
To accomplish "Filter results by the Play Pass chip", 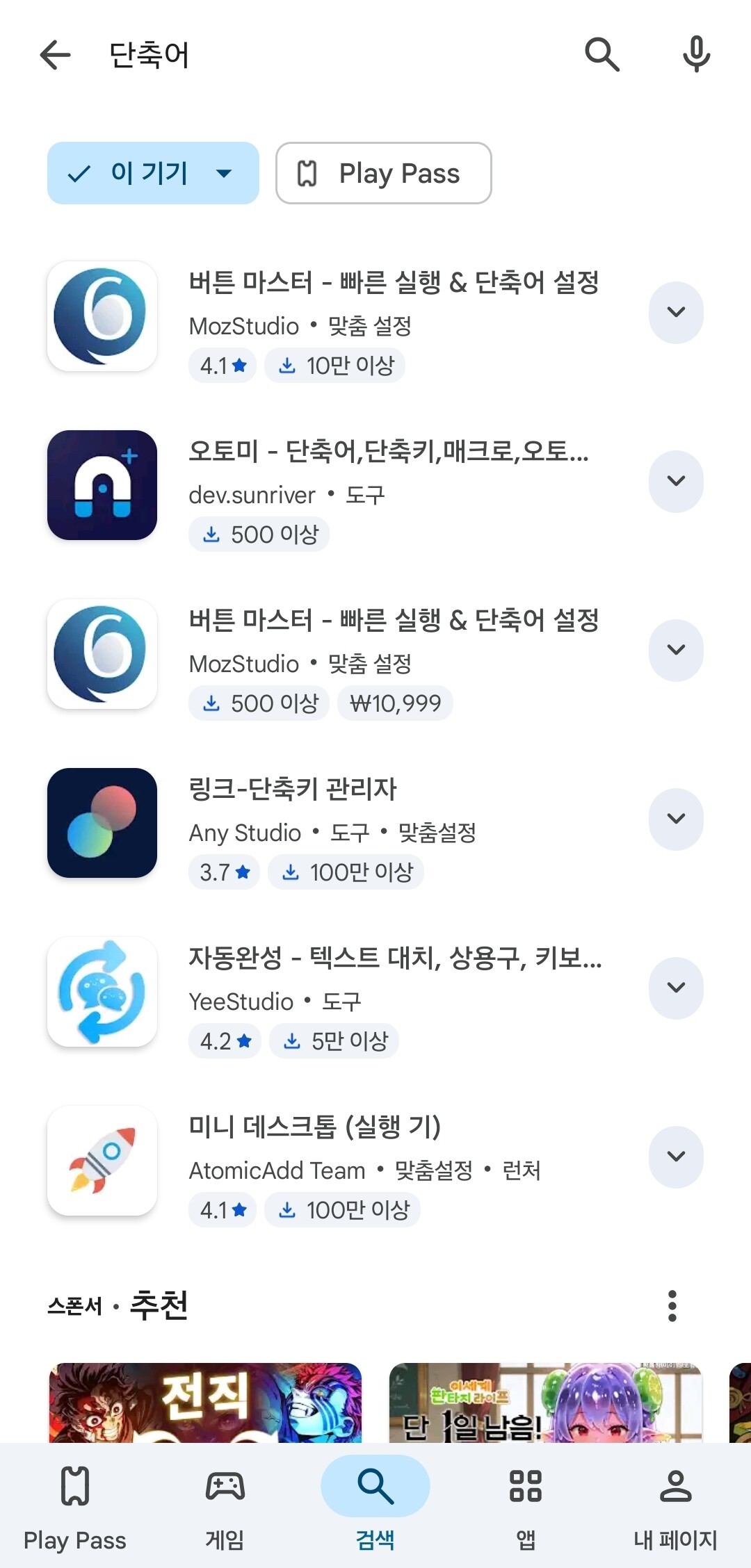I will [x=383, y=173].
